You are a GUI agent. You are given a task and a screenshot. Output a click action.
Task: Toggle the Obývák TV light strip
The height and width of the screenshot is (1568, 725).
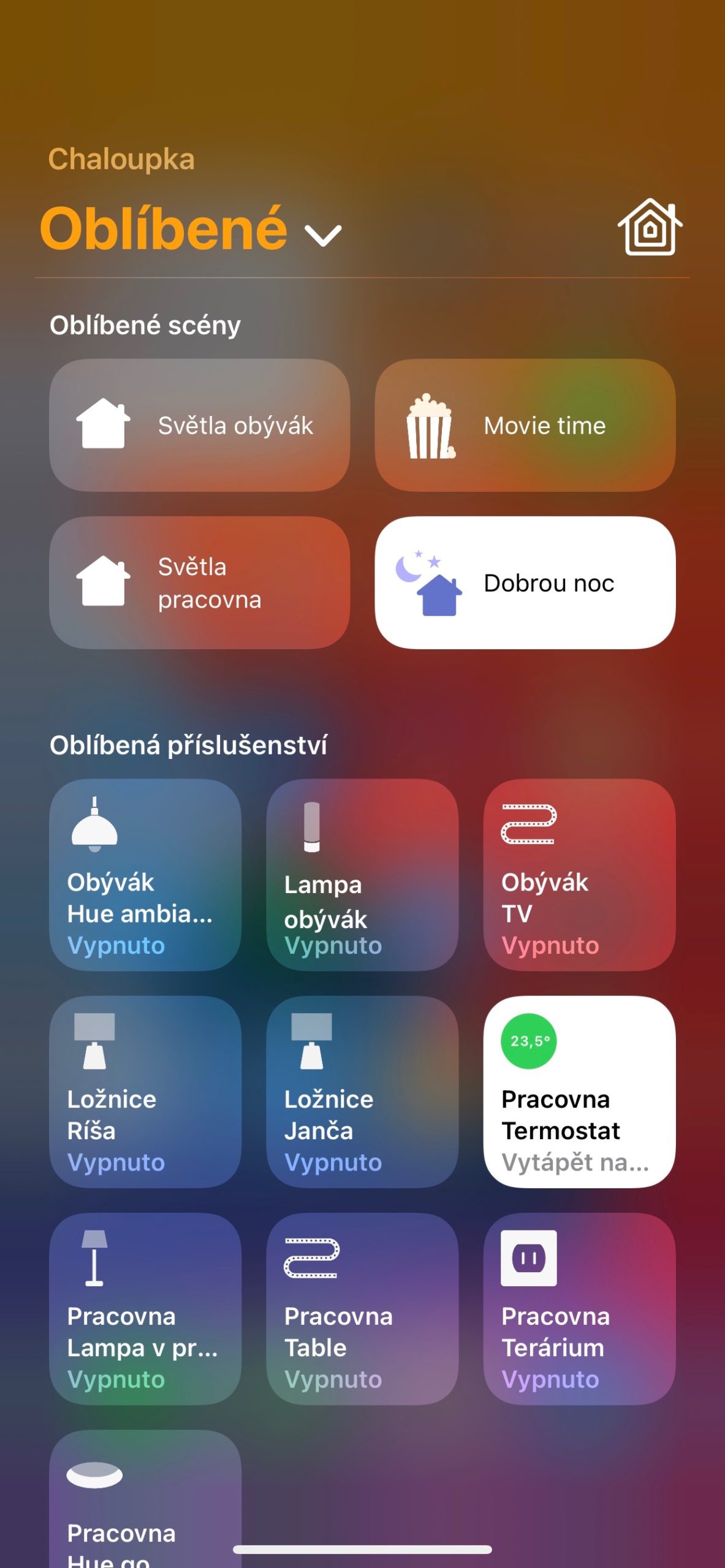579,875
